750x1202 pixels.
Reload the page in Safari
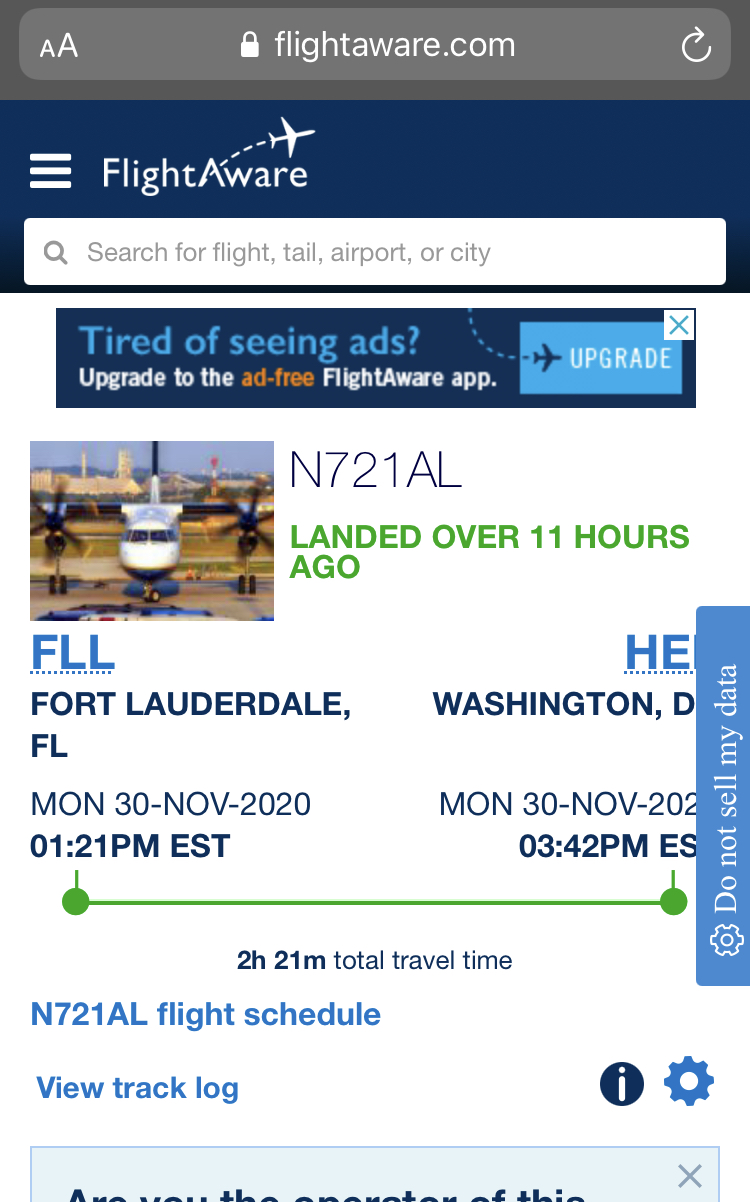pyautogui.click(x=695, y=46)
